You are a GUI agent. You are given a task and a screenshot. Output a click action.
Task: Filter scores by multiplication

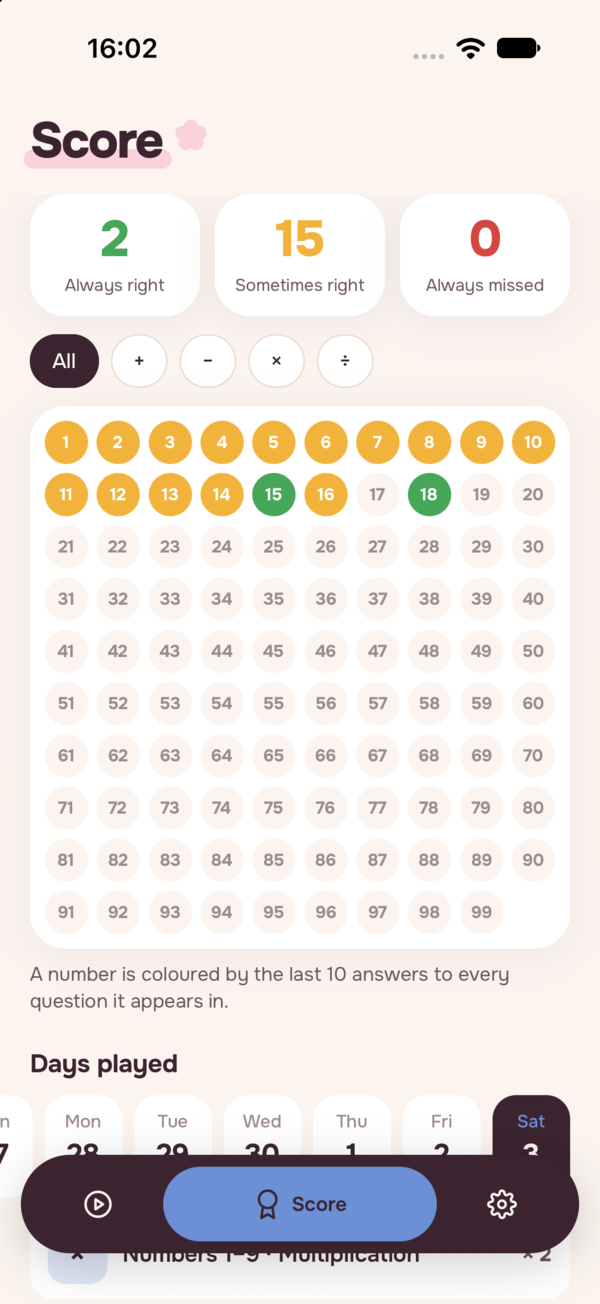(276, 361)
